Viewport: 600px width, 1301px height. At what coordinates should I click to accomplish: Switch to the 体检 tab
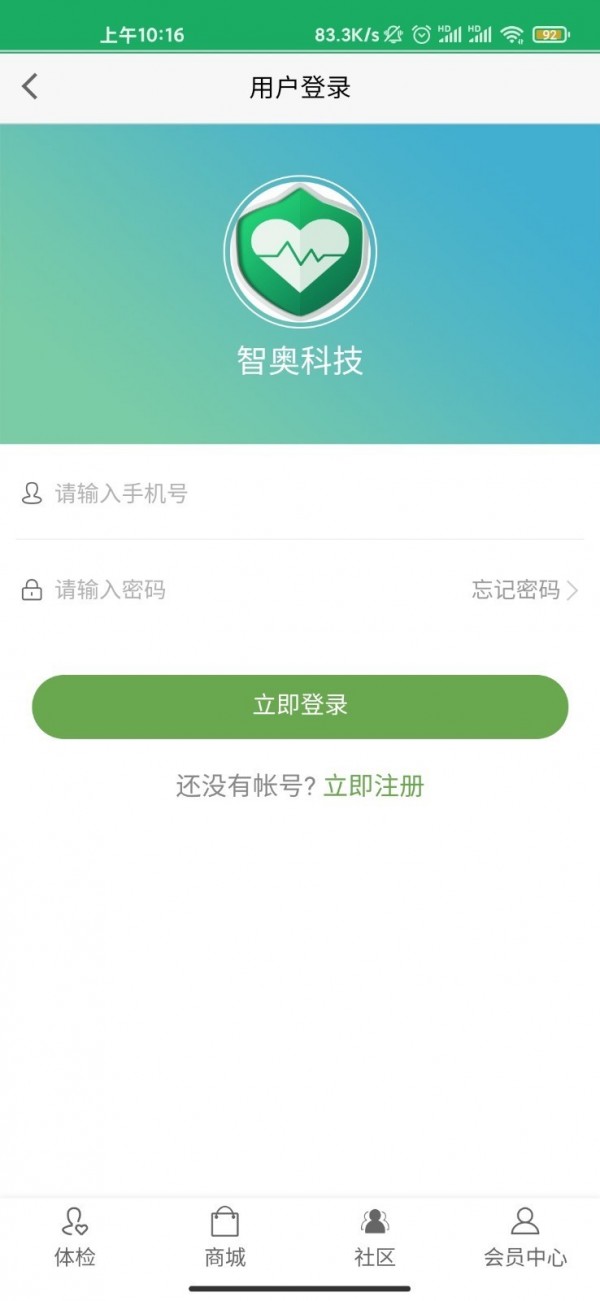75,1237
